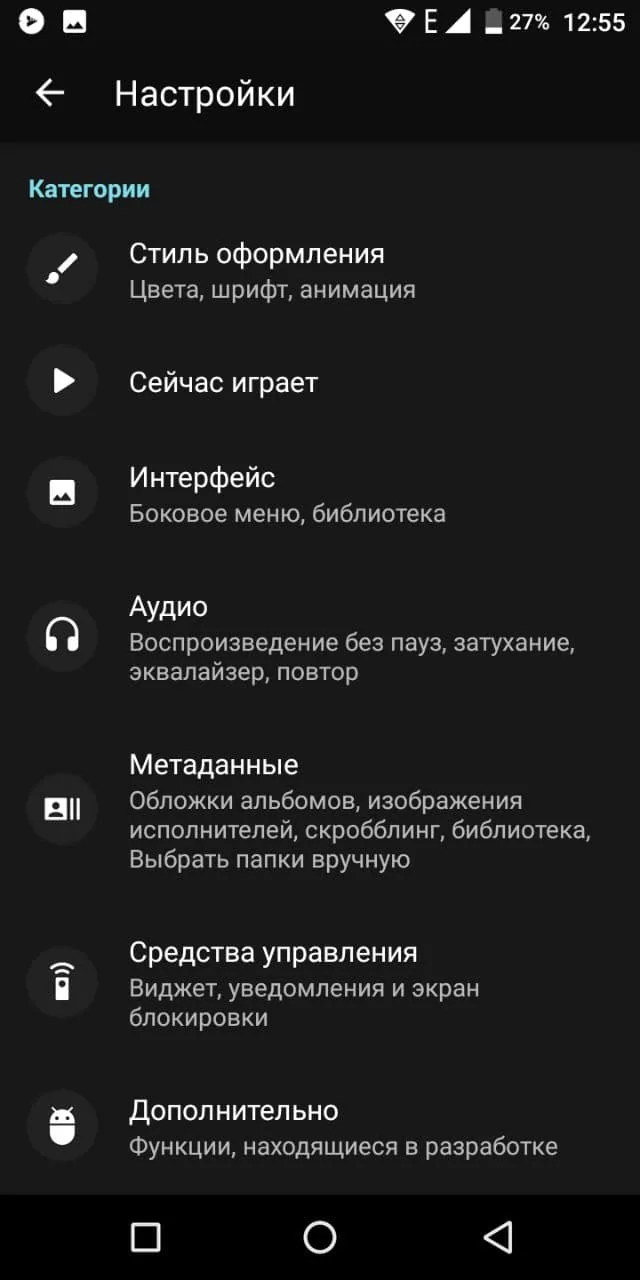Viewport: 640px width, 1280px height.
Task: Go back from the Настройки screen
Action: pos(50,93)
